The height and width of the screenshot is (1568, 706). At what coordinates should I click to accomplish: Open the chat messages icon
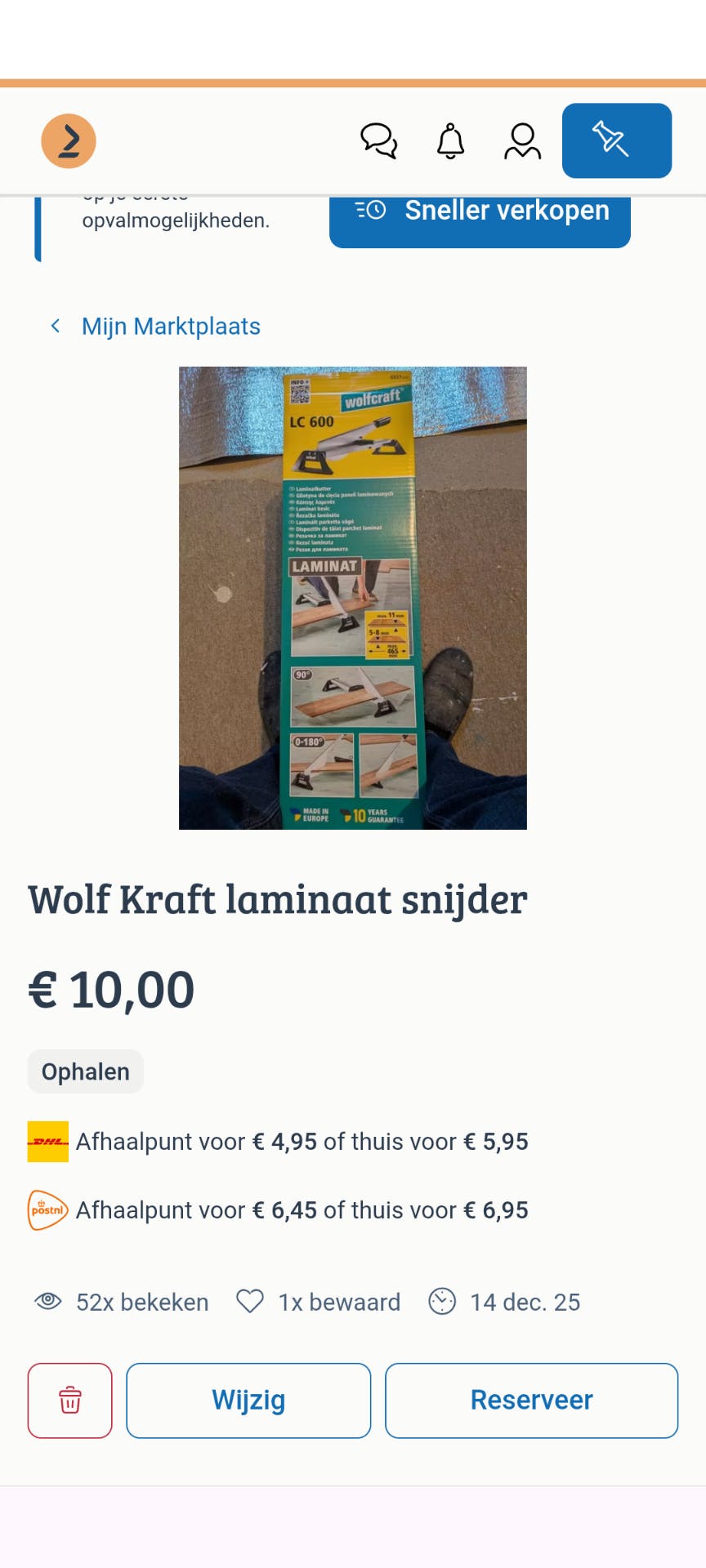point(378,140)
